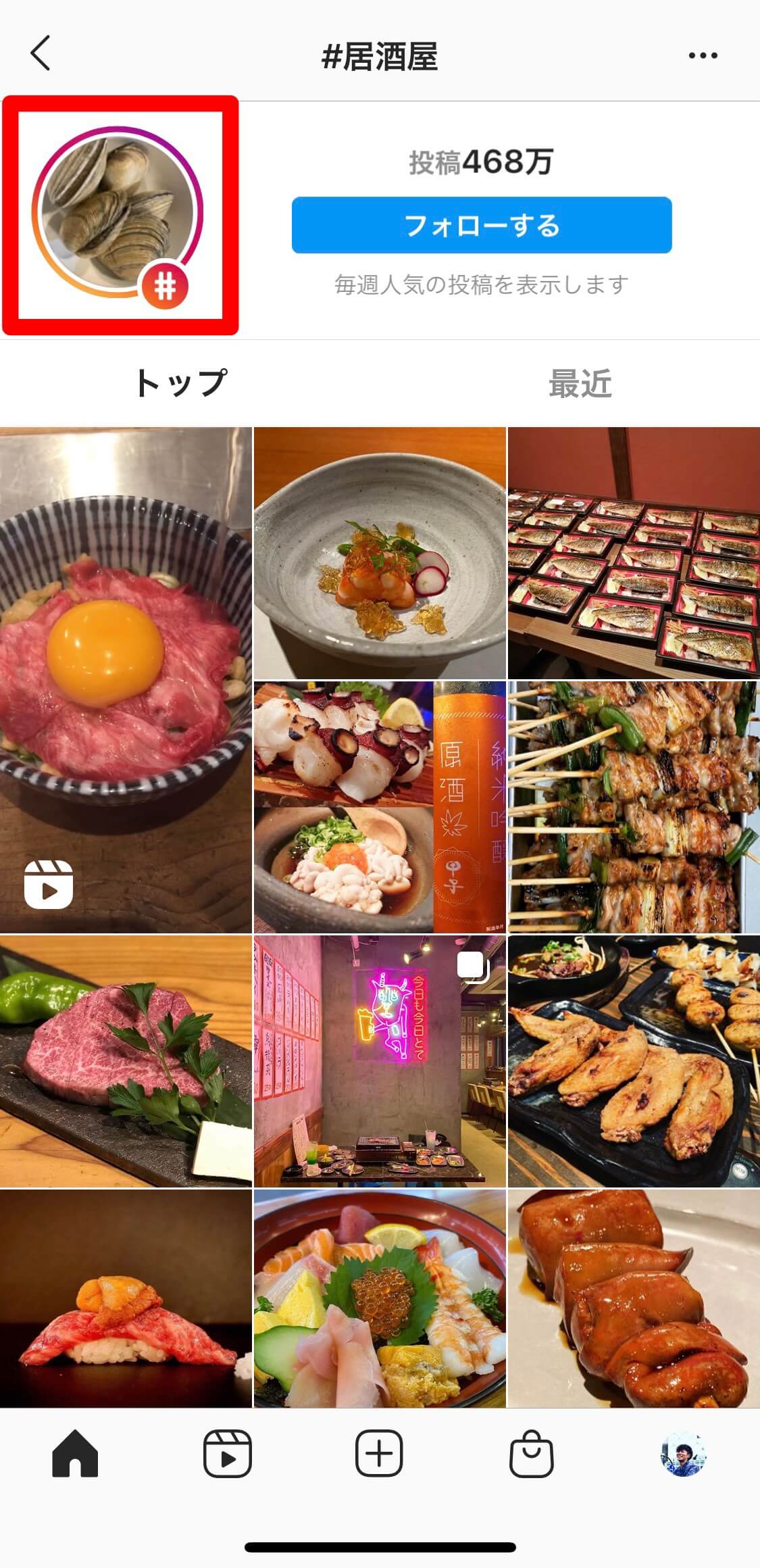Open the Shop bag tab
Viewport: 760px width, 1568px height.
point(532,1452)
